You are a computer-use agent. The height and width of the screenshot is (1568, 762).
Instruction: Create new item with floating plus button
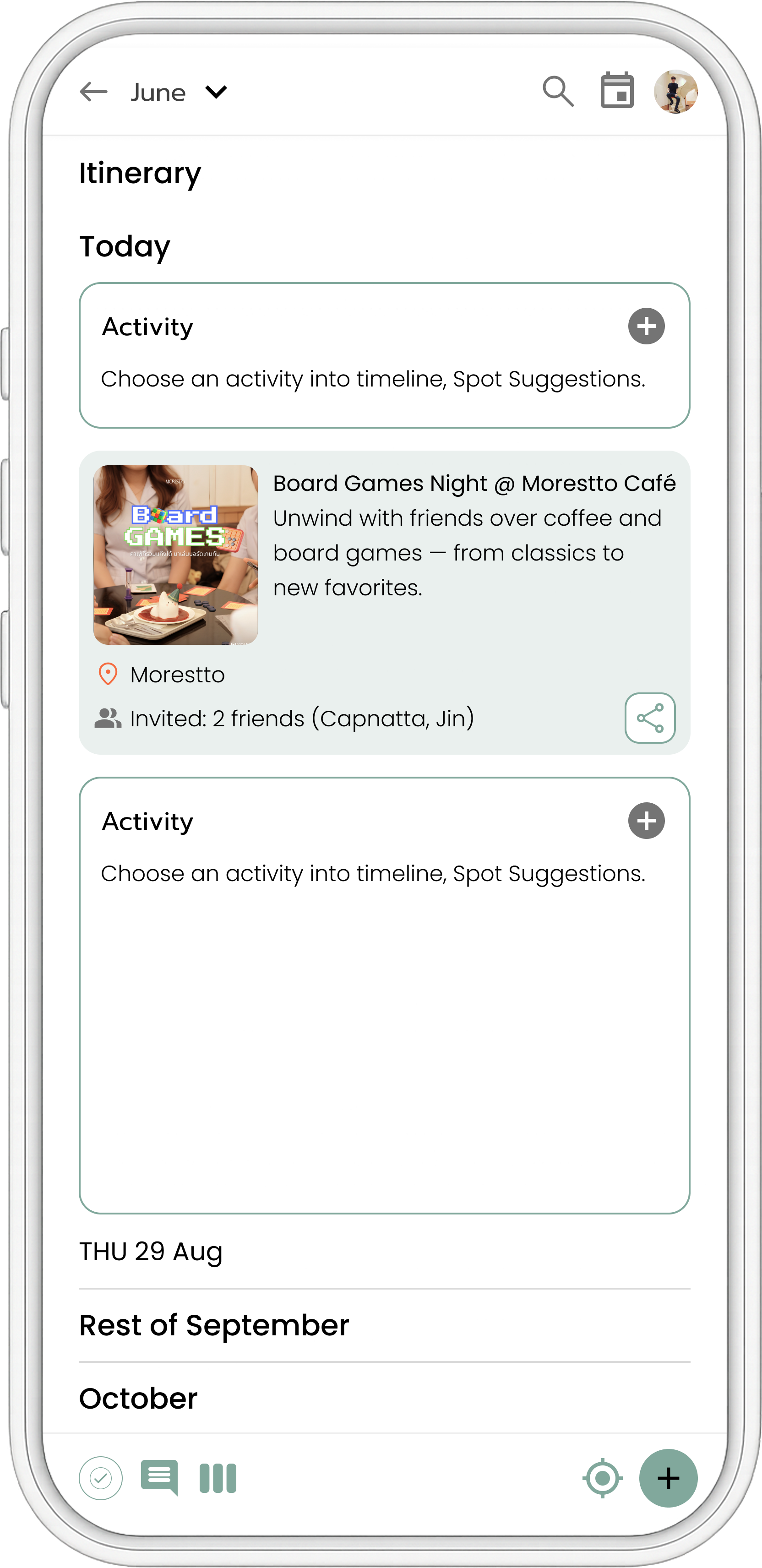coord(668,1478)
